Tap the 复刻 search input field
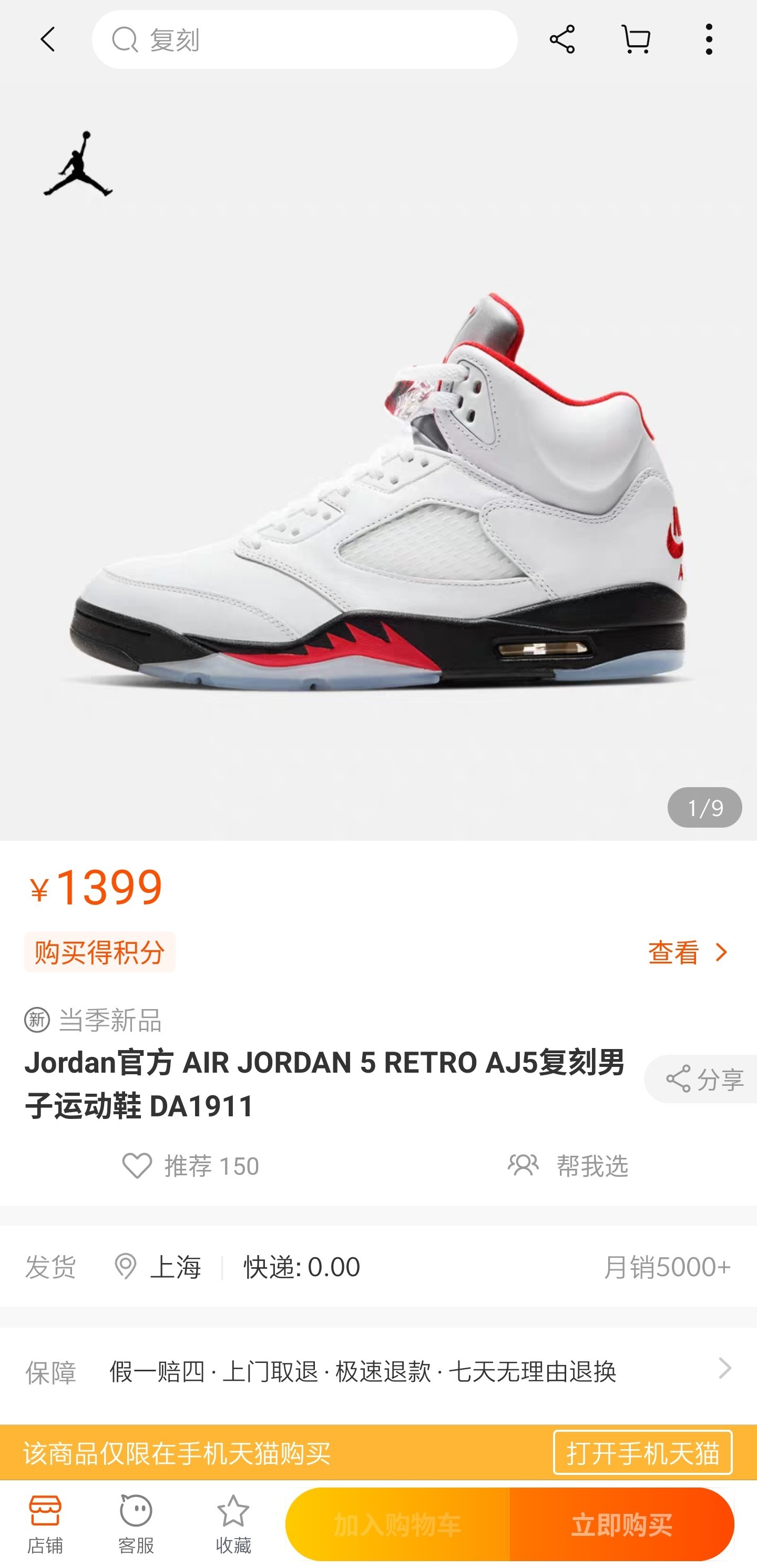Image resolution: width=757 pixels, height=1568 pixels. (x=305, y=40)
